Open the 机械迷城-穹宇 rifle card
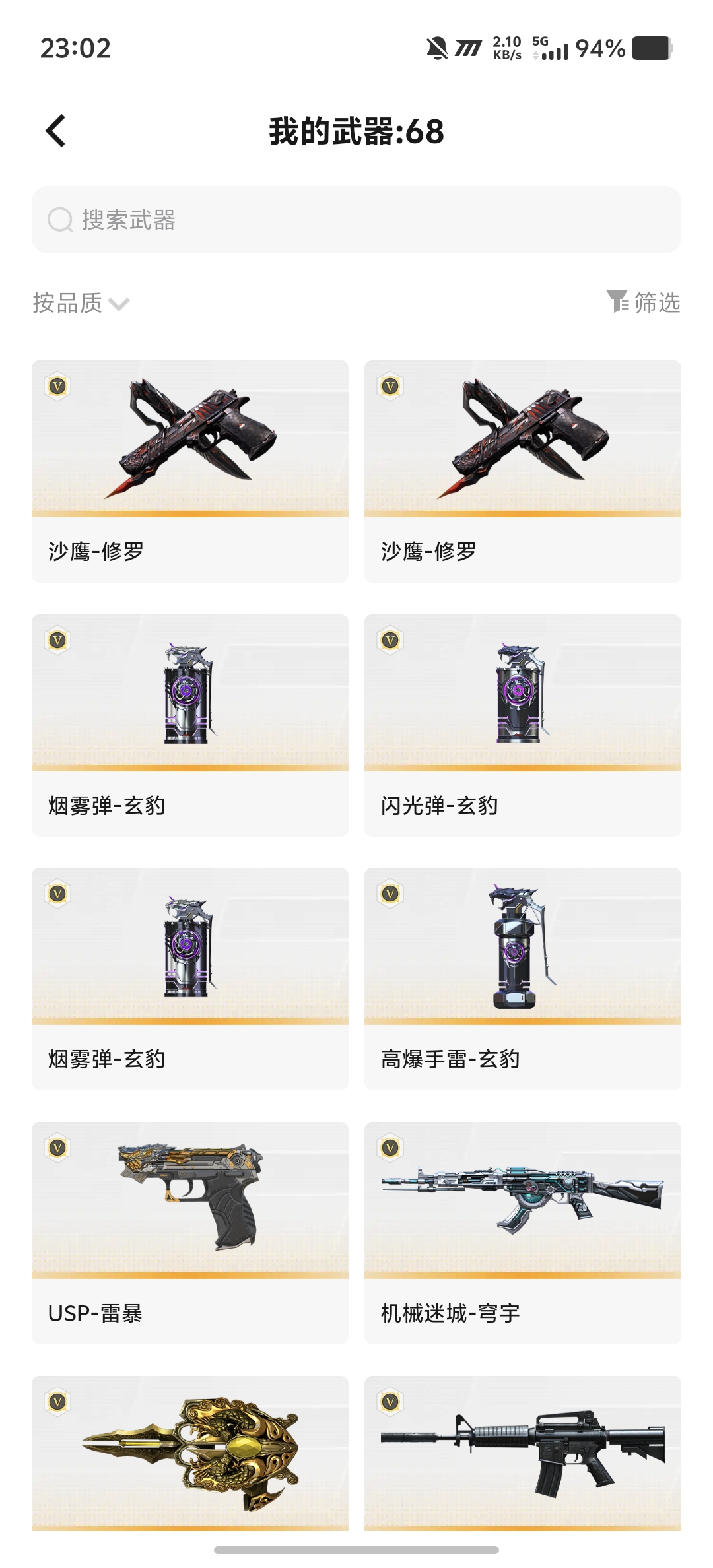The height and width of the screenshot is (1568, 713). [x=522, y=1232]
